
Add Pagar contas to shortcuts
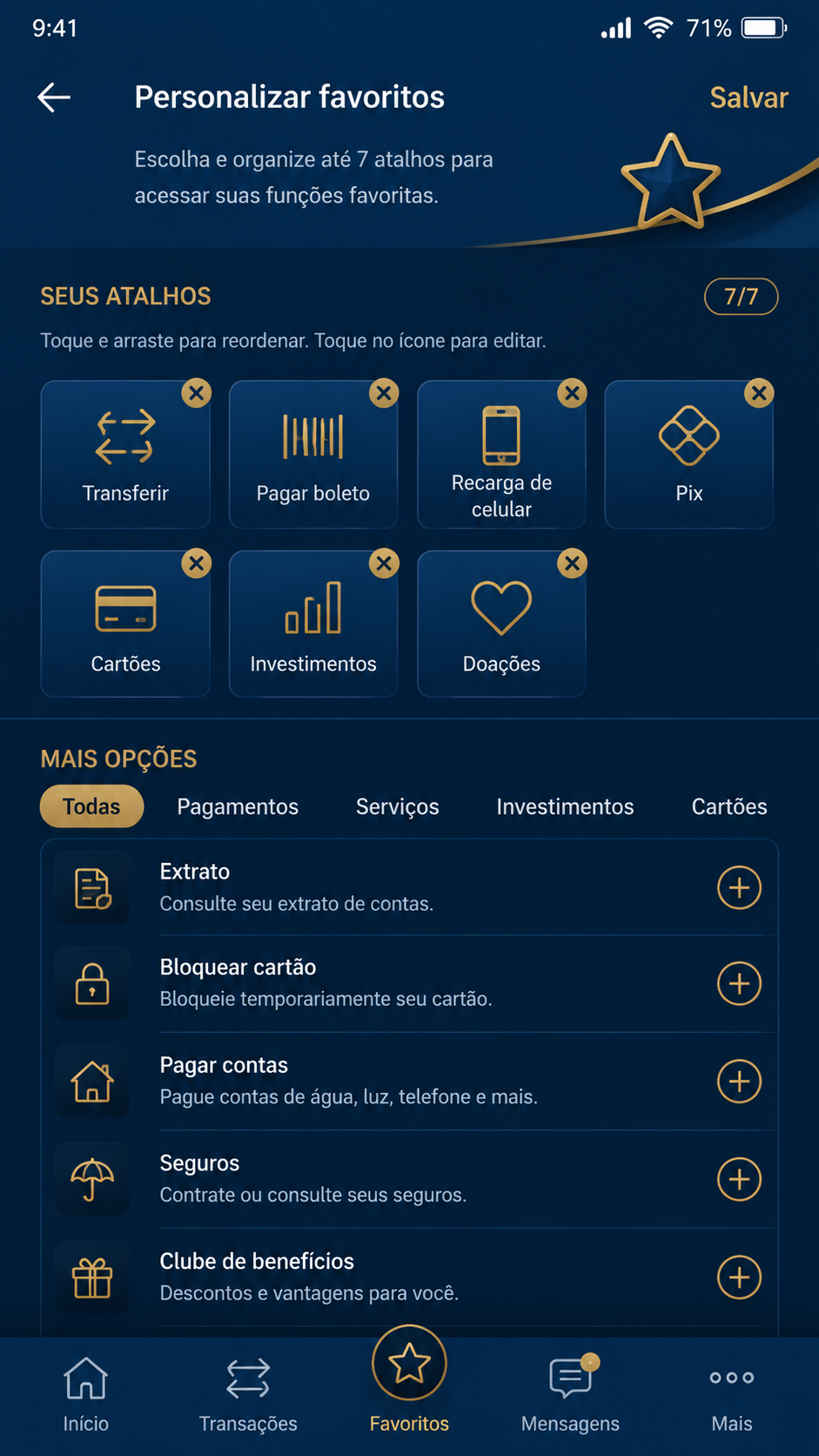pos(739,1082)
